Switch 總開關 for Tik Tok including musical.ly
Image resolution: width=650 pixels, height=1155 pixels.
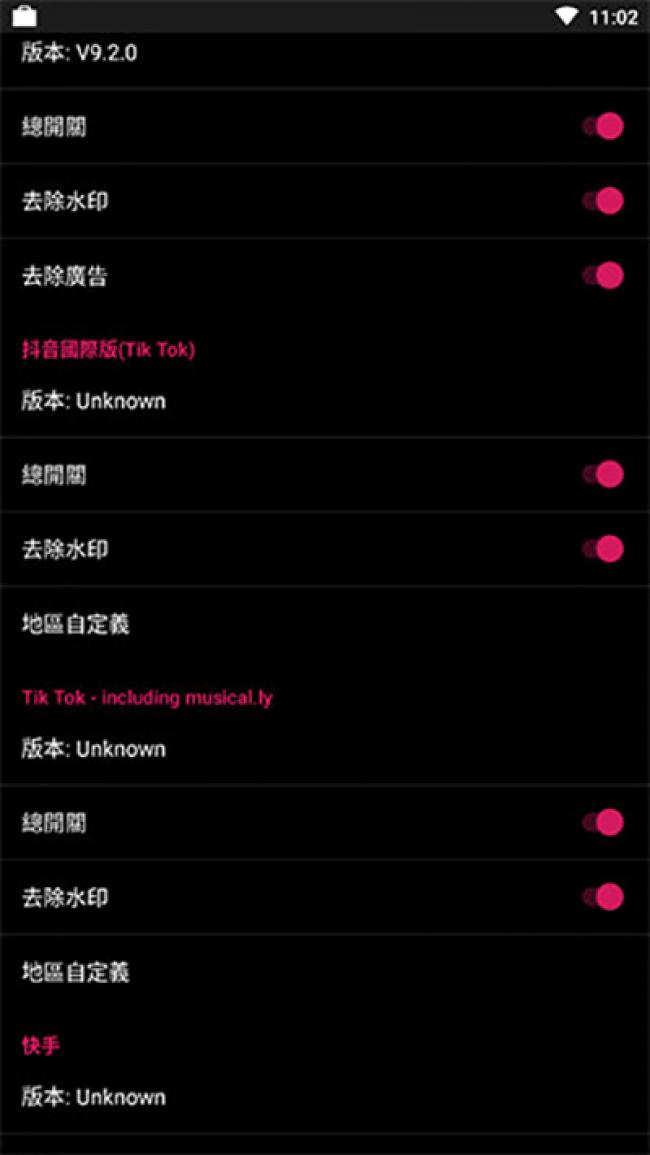coord(603,822)
